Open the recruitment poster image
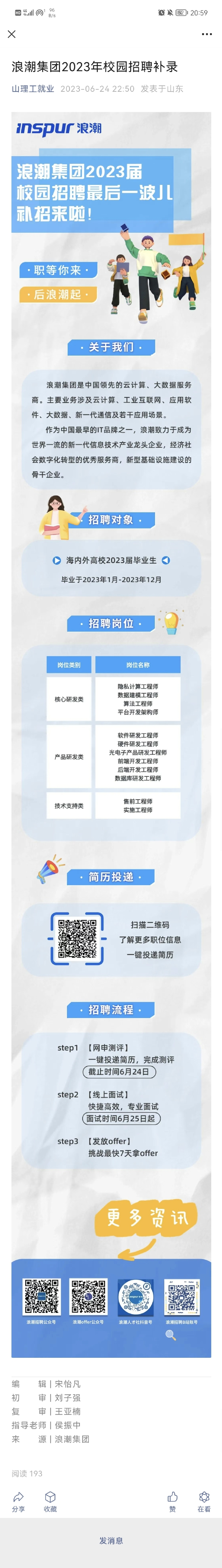 111,730
